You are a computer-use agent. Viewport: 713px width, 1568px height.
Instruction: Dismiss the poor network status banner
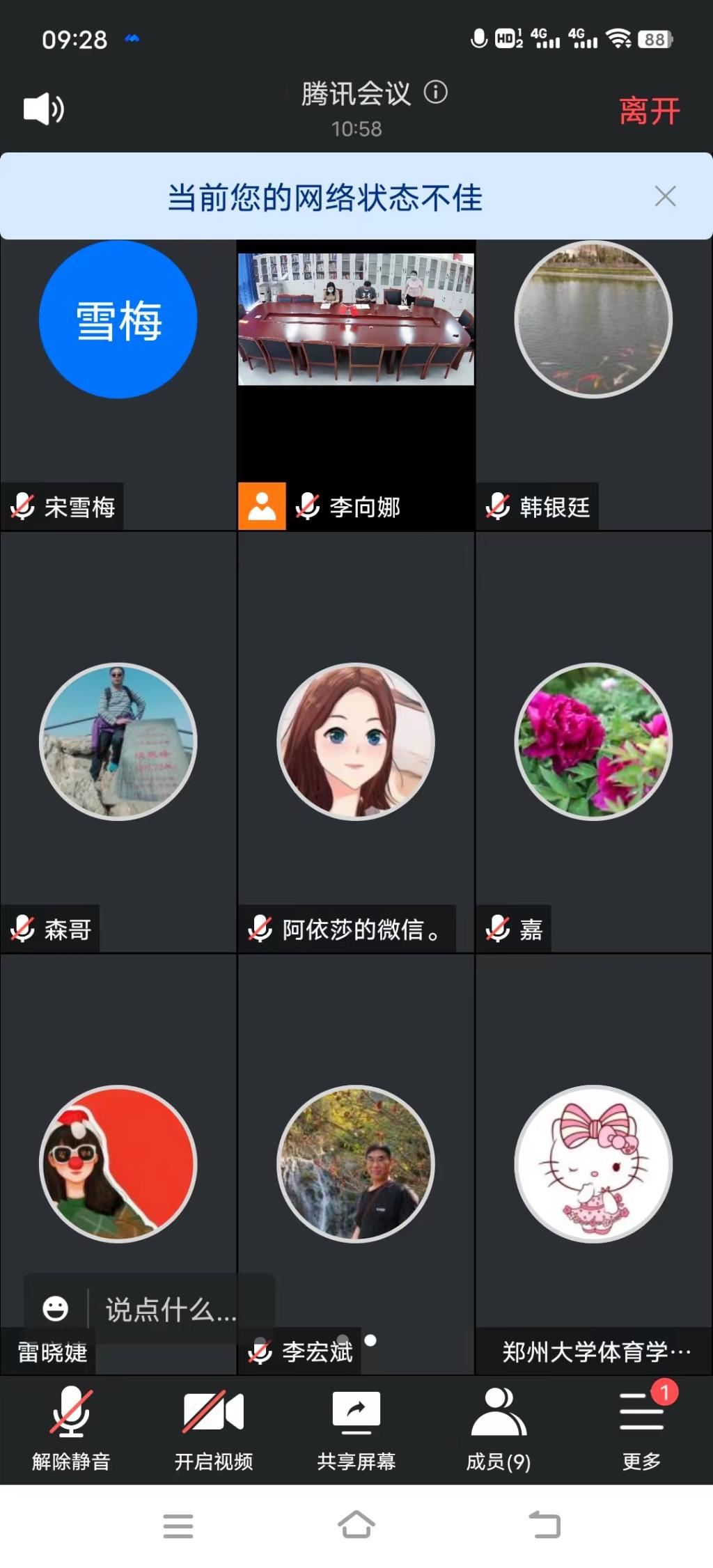(665, 196)
